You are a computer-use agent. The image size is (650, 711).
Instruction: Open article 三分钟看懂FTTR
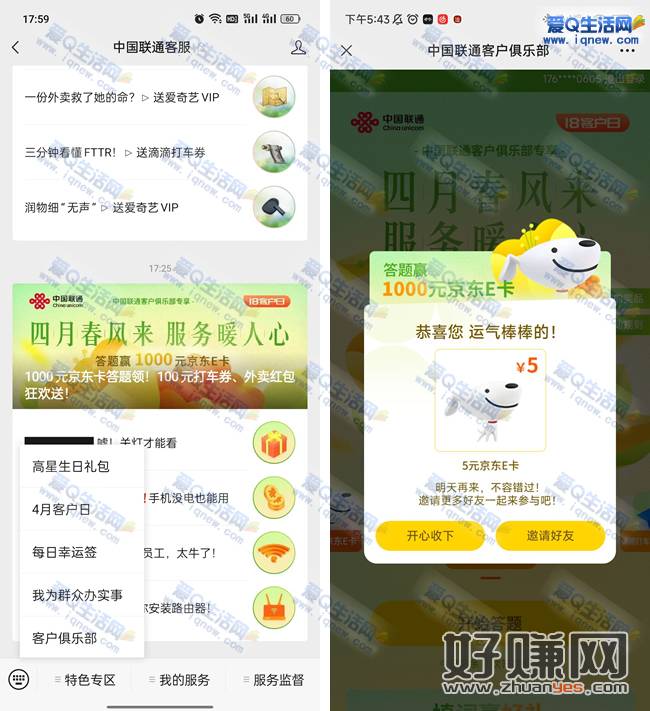click(116, 152)
